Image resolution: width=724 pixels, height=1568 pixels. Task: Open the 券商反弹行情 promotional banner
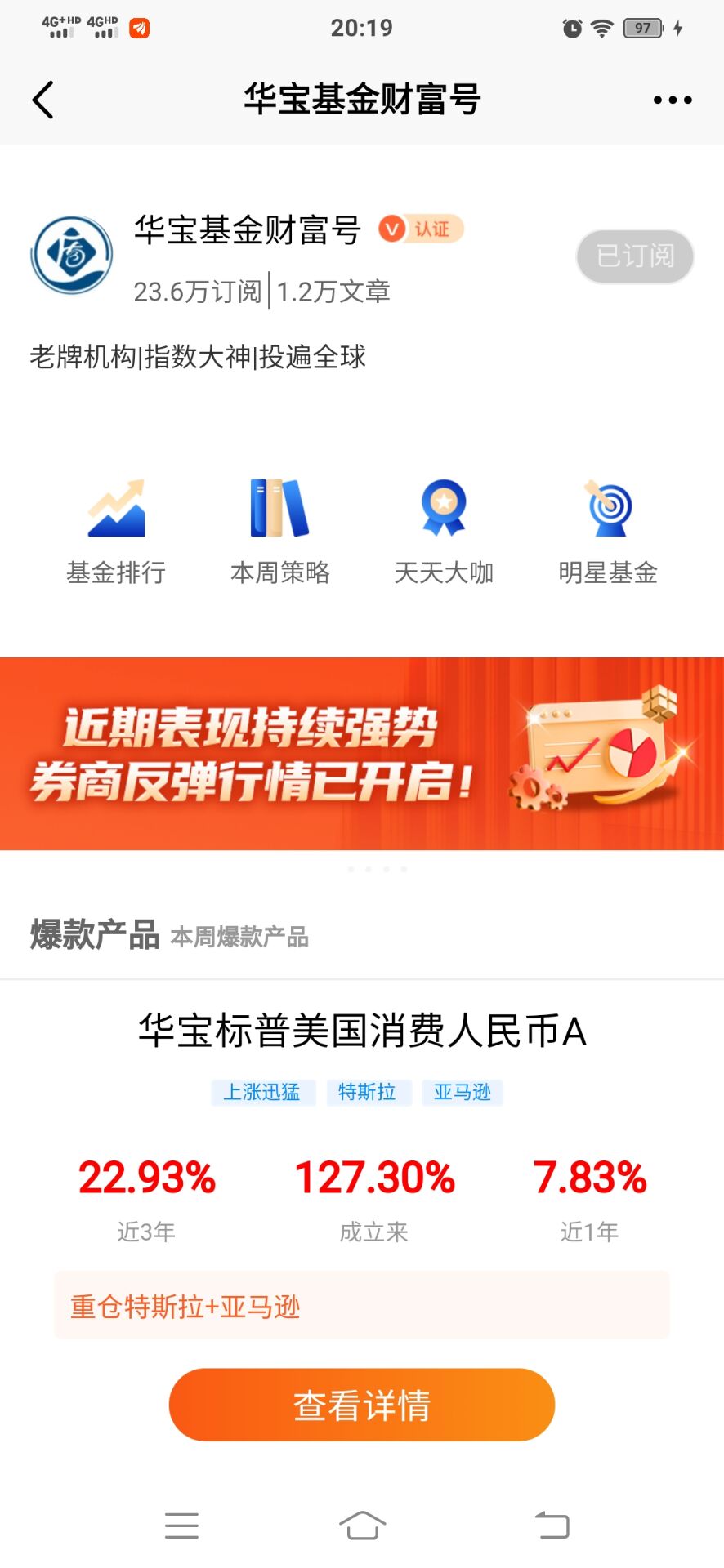[x=362, y=754]
